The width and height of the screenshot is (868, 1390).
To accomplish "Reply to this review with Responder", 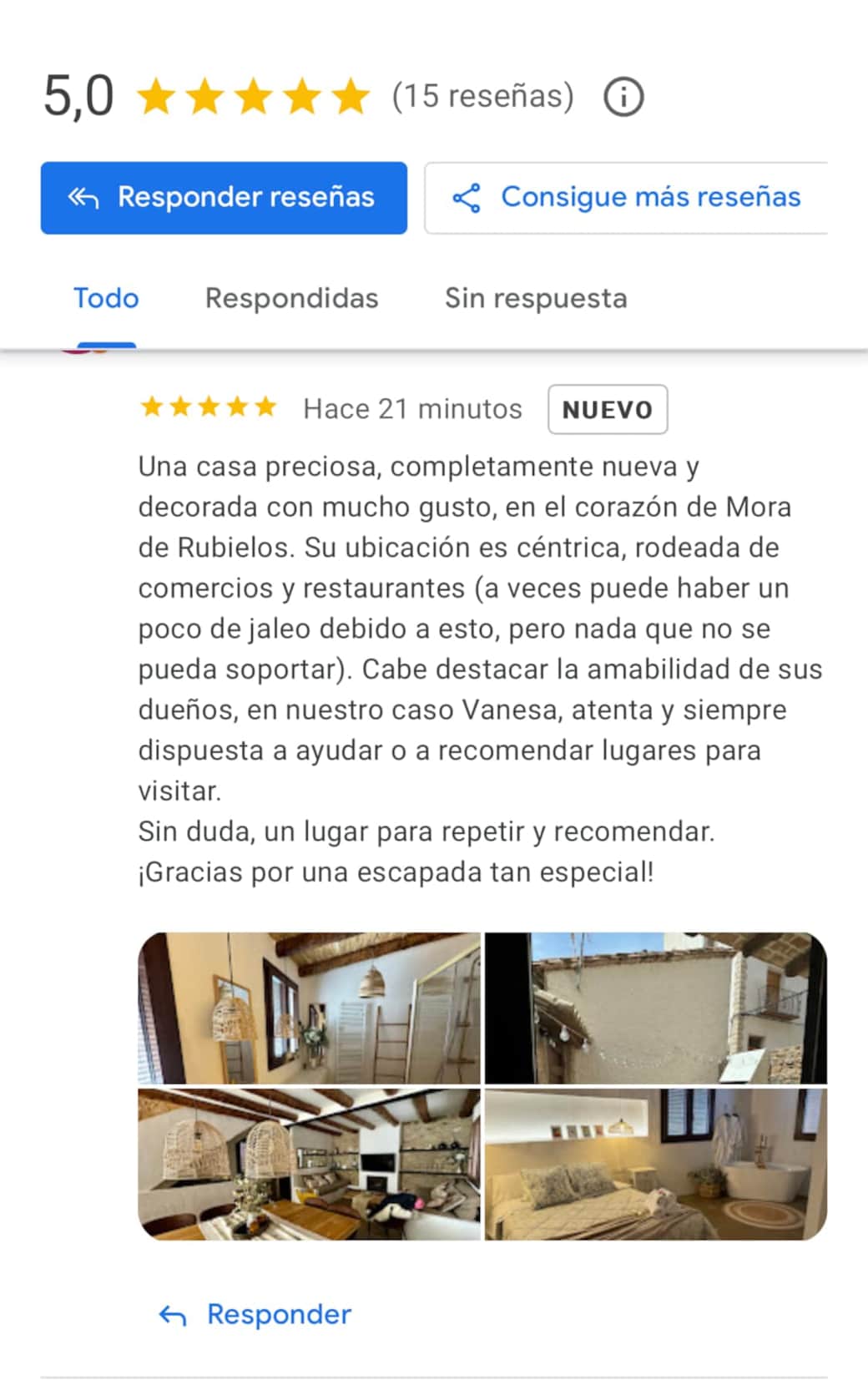I will (x=255, y=1315).
